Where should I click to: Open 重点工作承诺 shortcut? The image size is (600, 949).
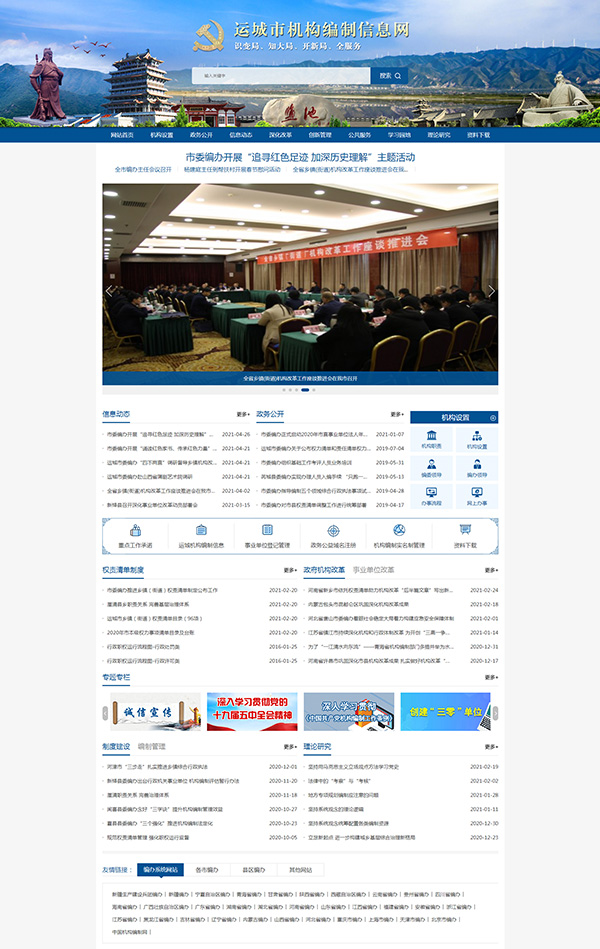[x=133, y=535]
